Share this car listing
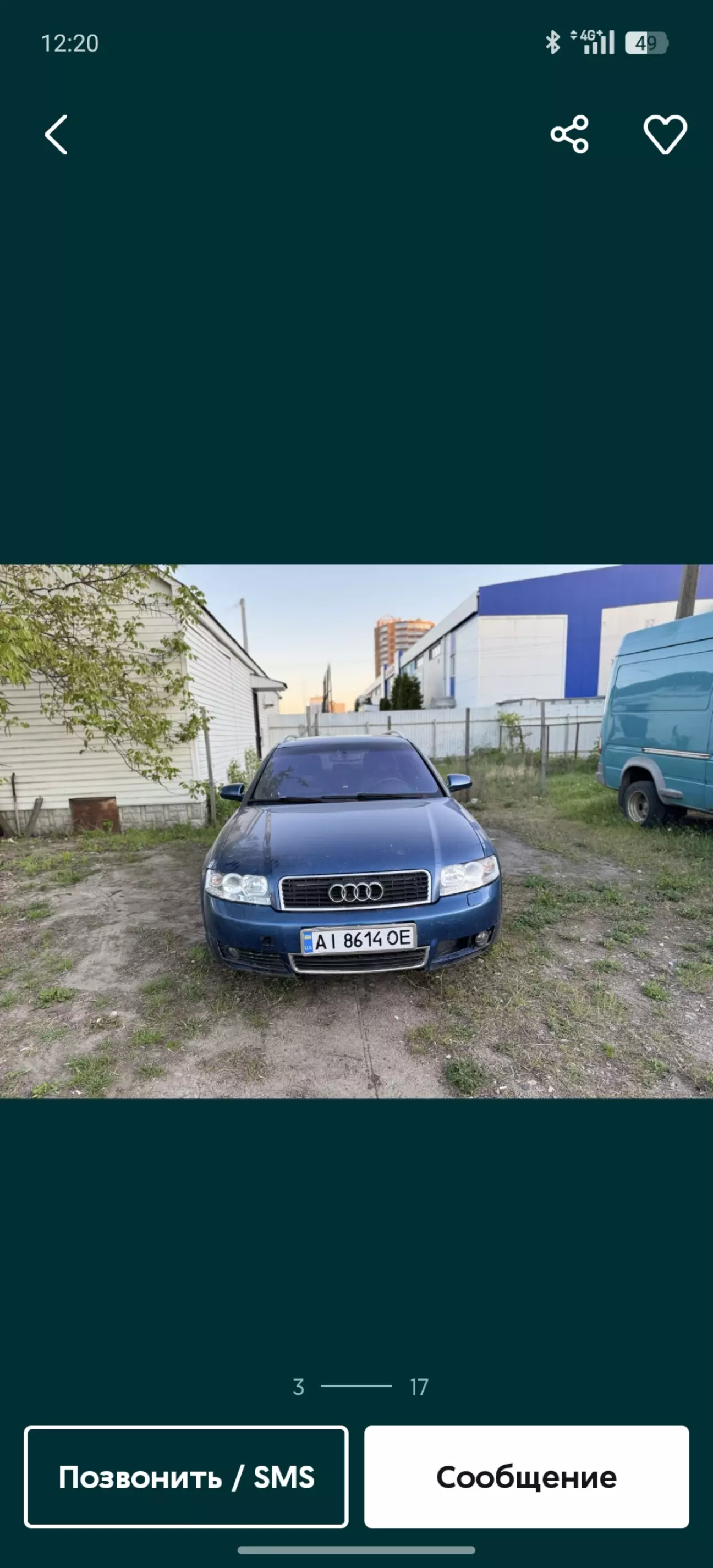Viewport: 713px width, 1568px height. (x=569, y=134)
